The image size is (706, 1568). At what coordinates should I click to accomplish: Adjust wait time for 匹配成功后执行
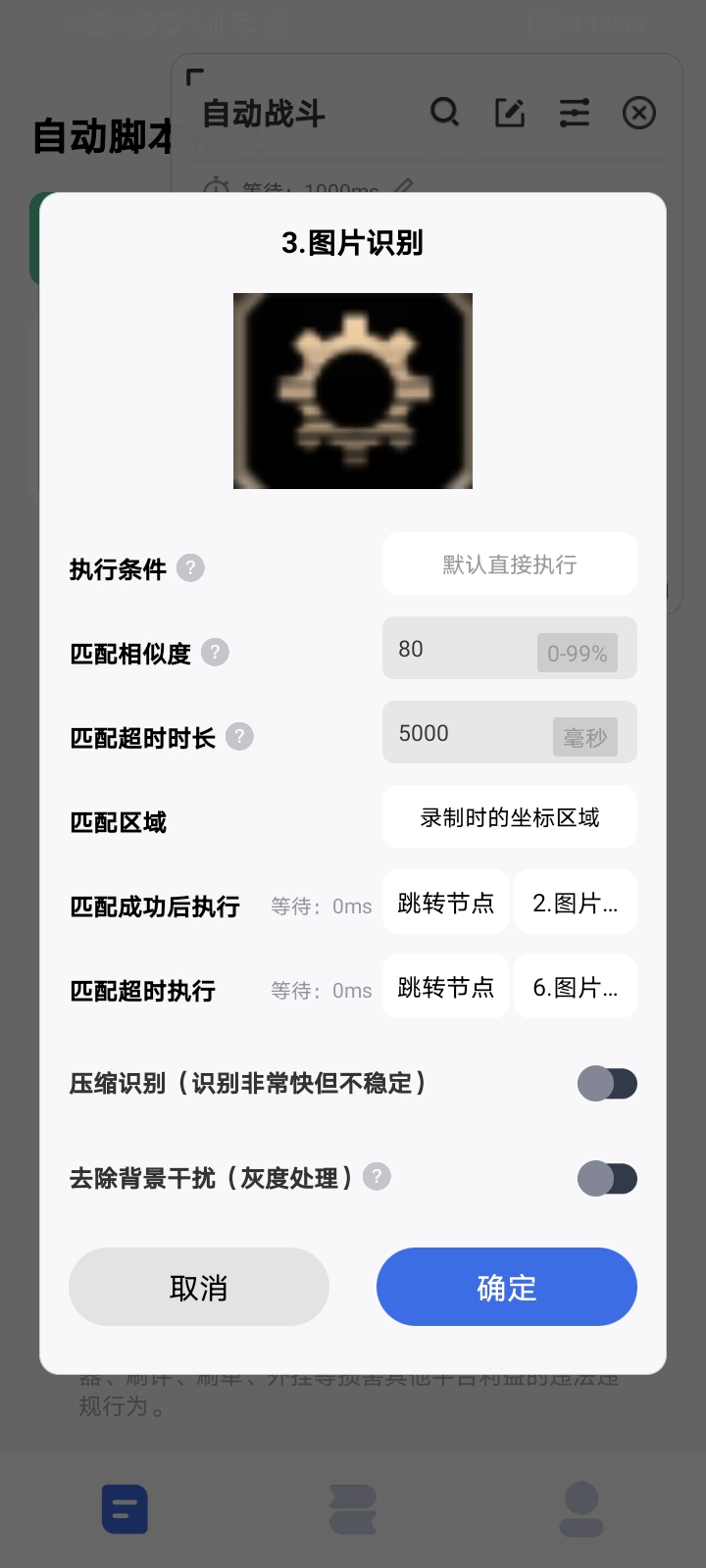click(x=322, y=906)
